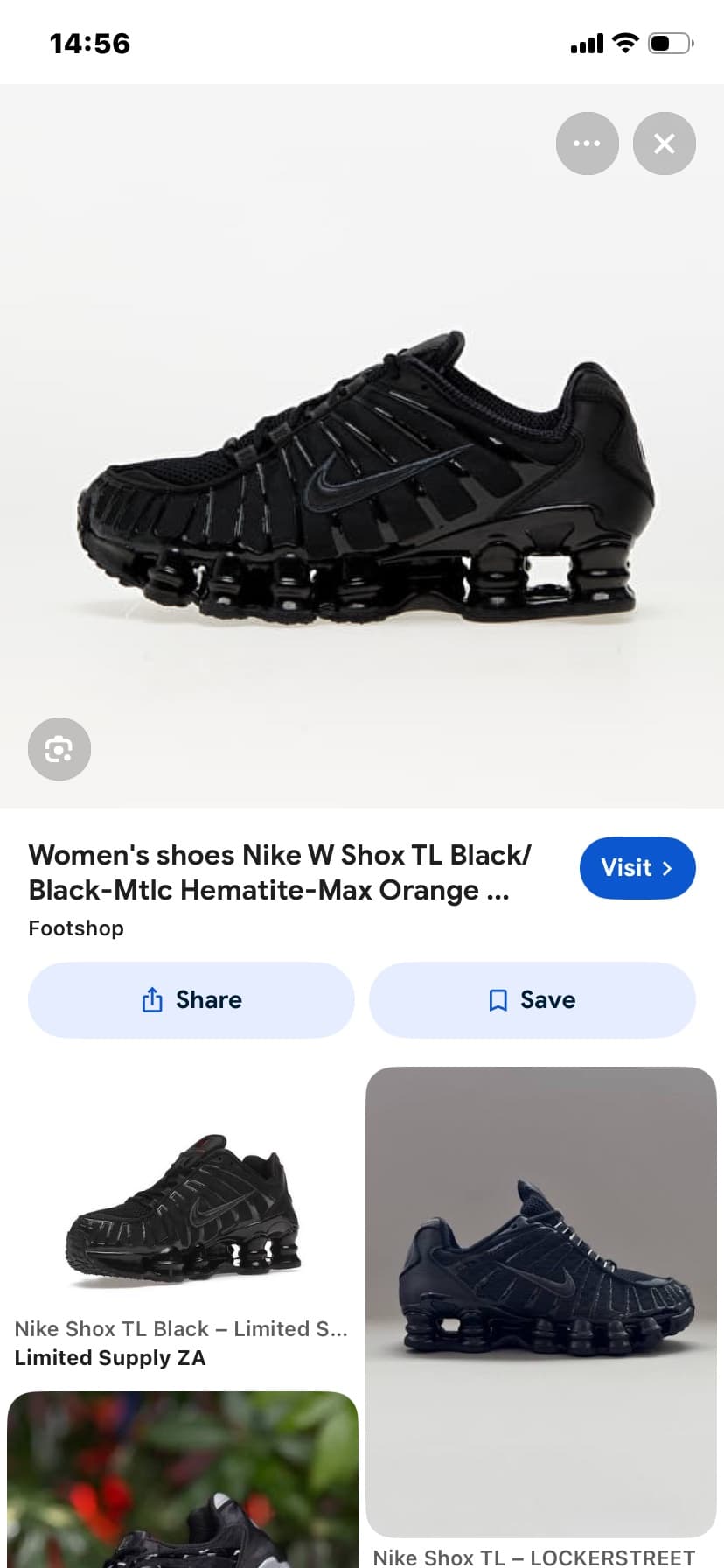The width and height of the screenshot is (724, 1568).
Task: Tap the share arrow icon
Action: click(x=153, y=999)
